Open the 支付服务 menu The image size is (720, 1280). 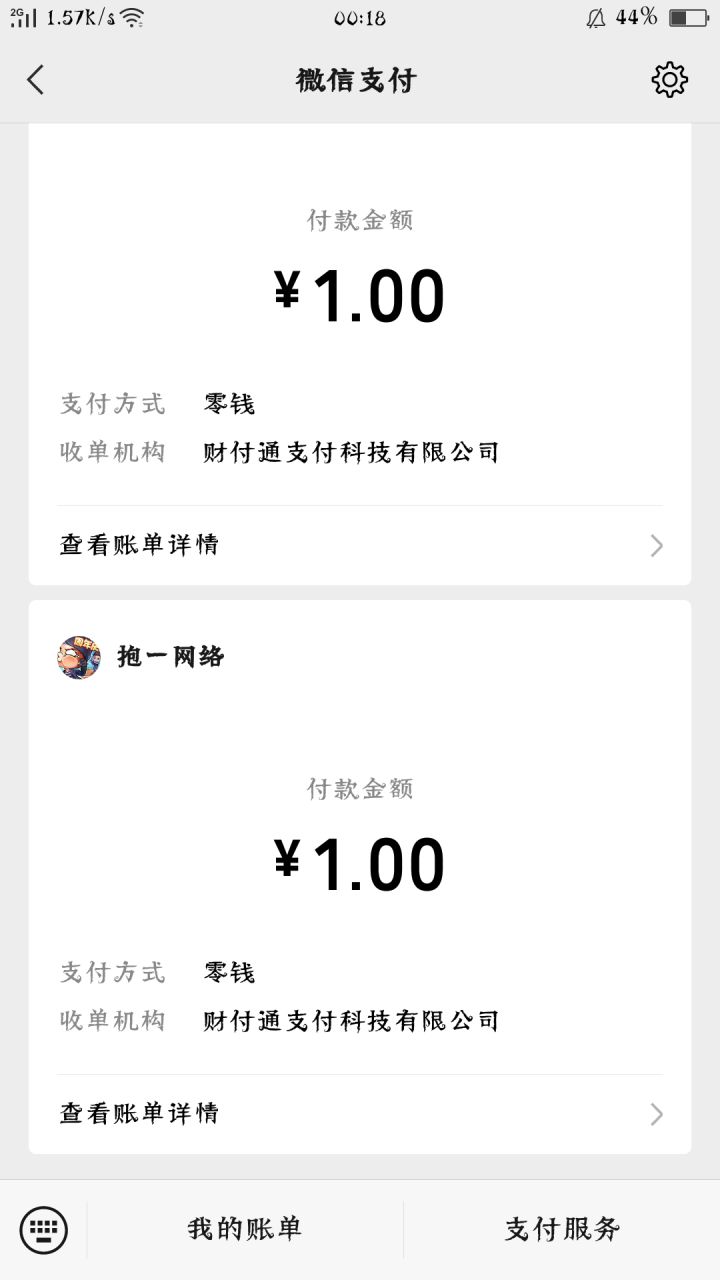point(562,1229)
